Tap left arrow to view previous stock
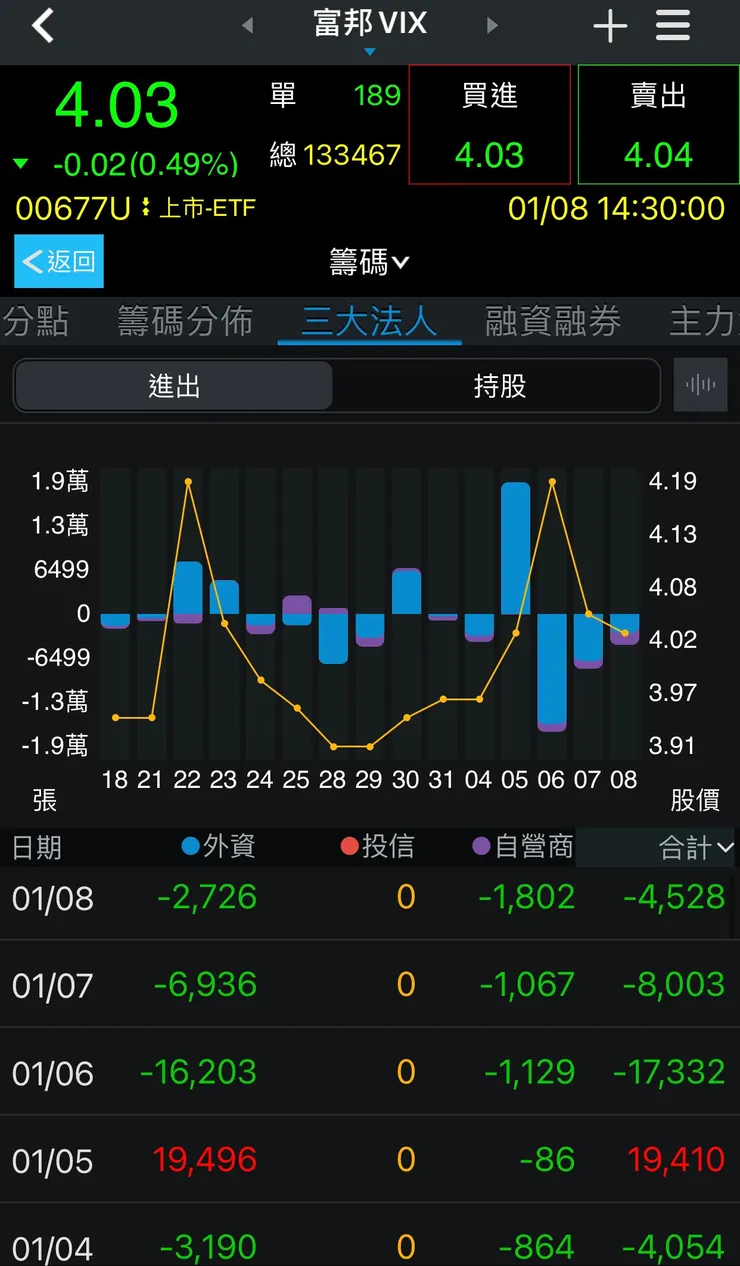Screen dimensions: 740x1266 pyautogui.click(x=246, y=26)
